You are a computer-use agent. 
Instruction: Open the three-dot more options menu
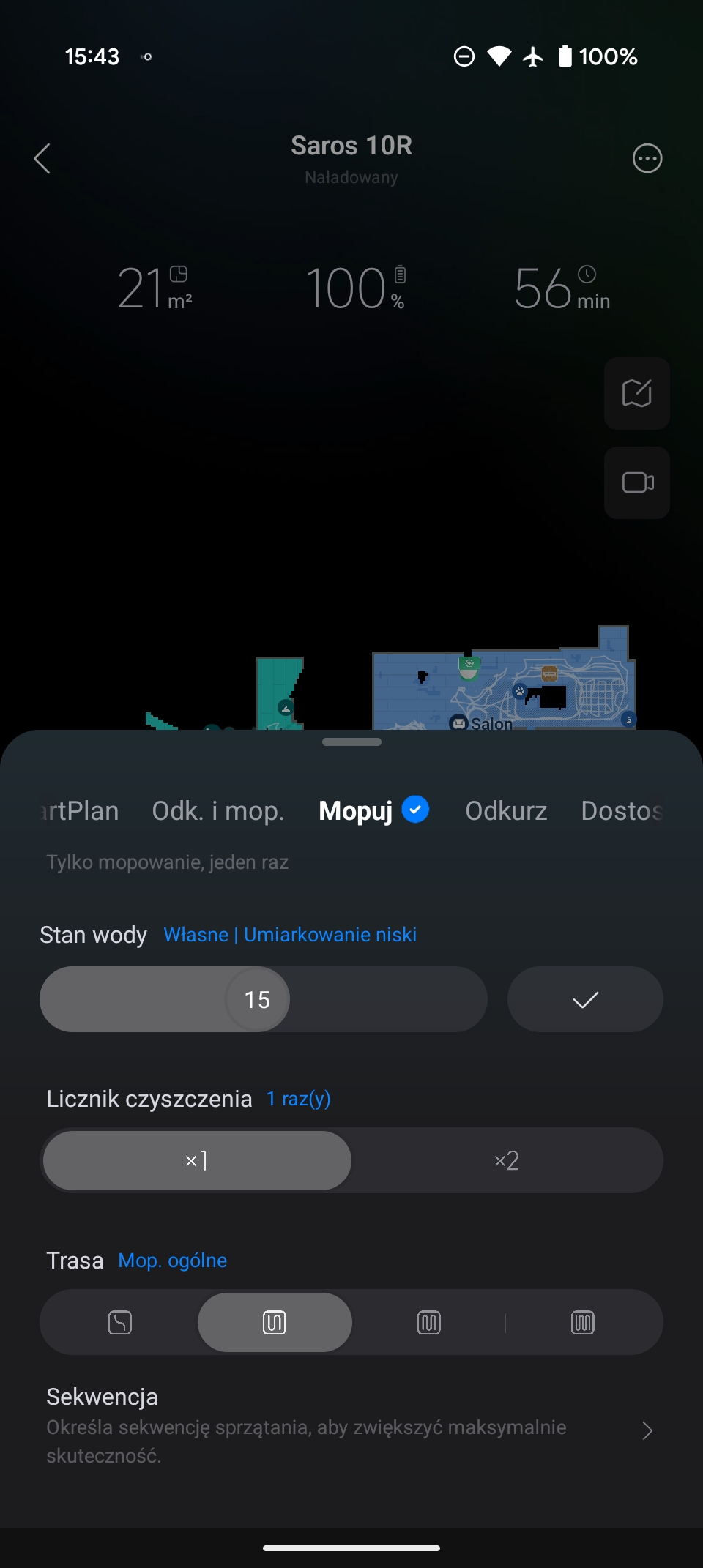[647, 158]
